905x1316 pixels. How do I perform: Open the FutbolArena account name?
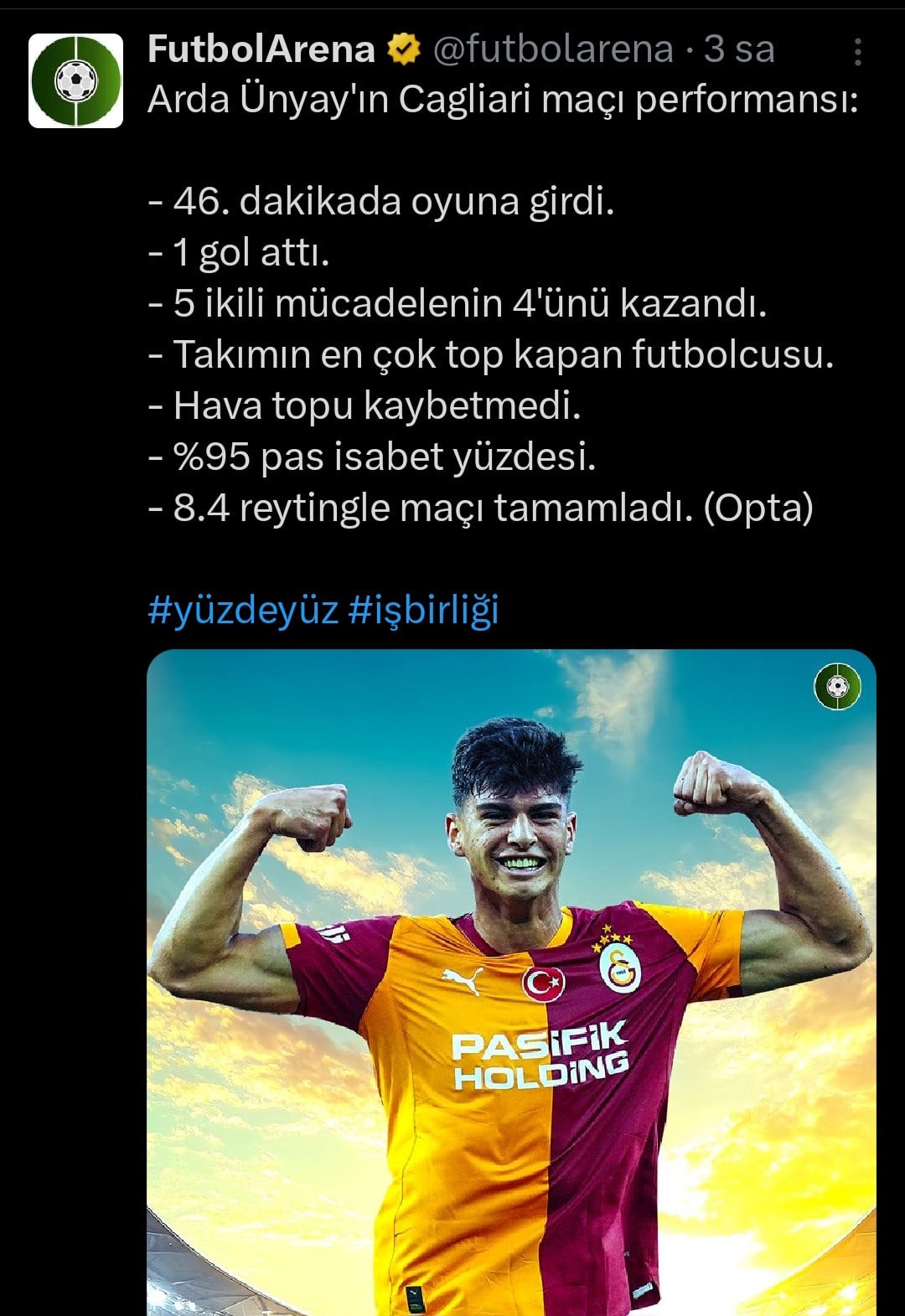pos(261,49)
